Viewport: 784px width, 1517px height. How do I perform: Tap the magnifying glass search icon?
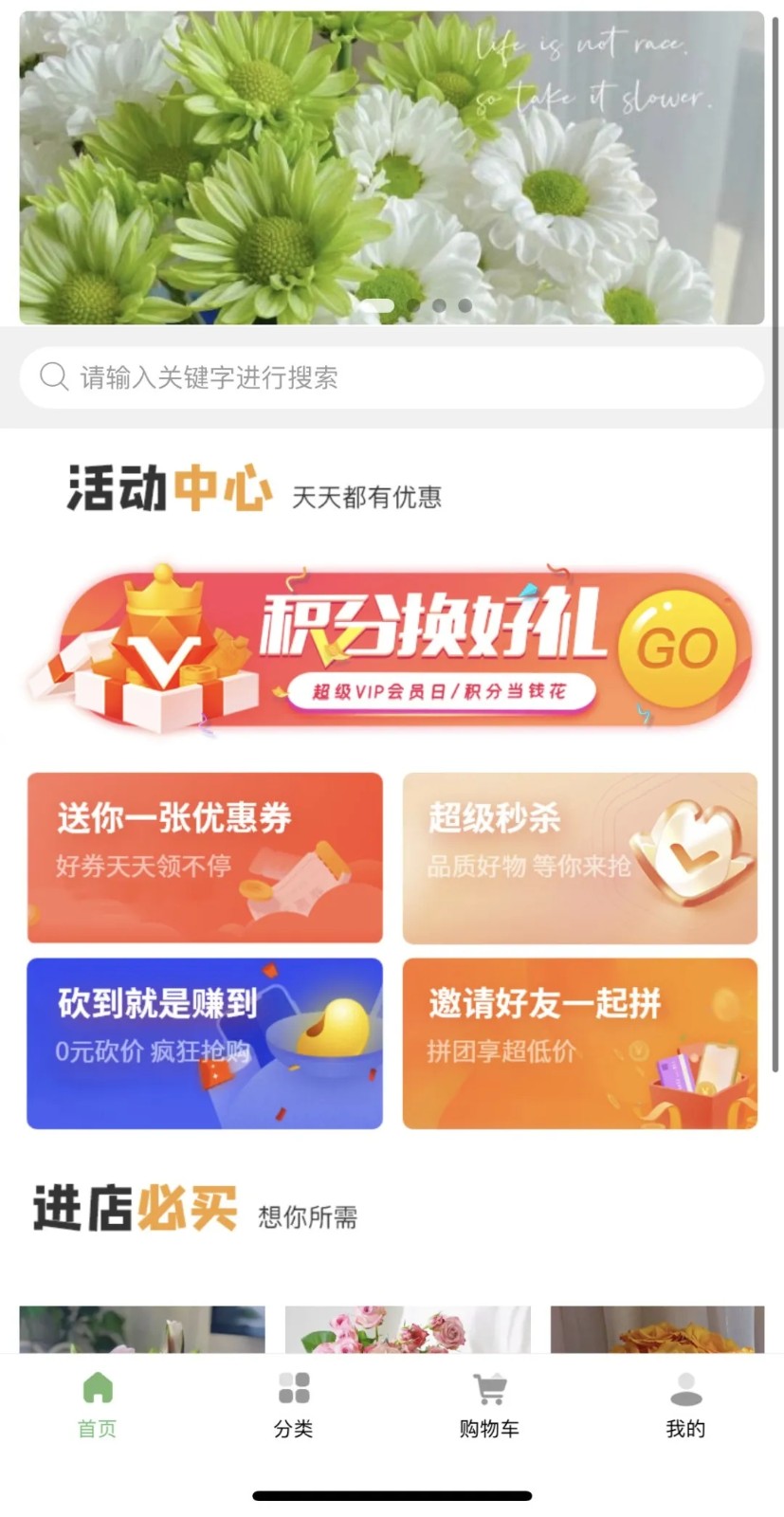(53, 376)
